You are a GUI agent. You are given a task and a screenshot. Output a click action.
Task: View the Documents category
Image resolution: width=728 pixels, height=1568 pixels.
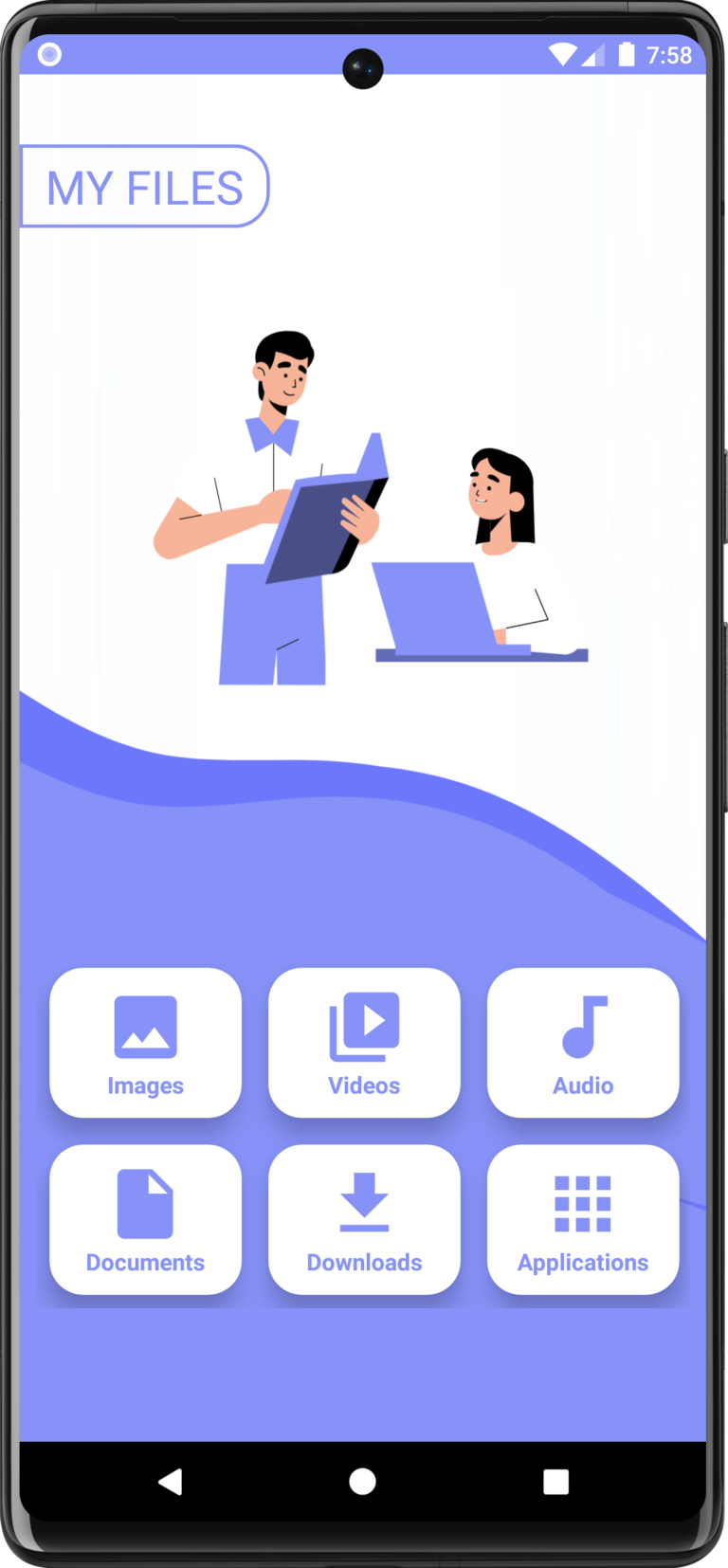(145, 1219)
